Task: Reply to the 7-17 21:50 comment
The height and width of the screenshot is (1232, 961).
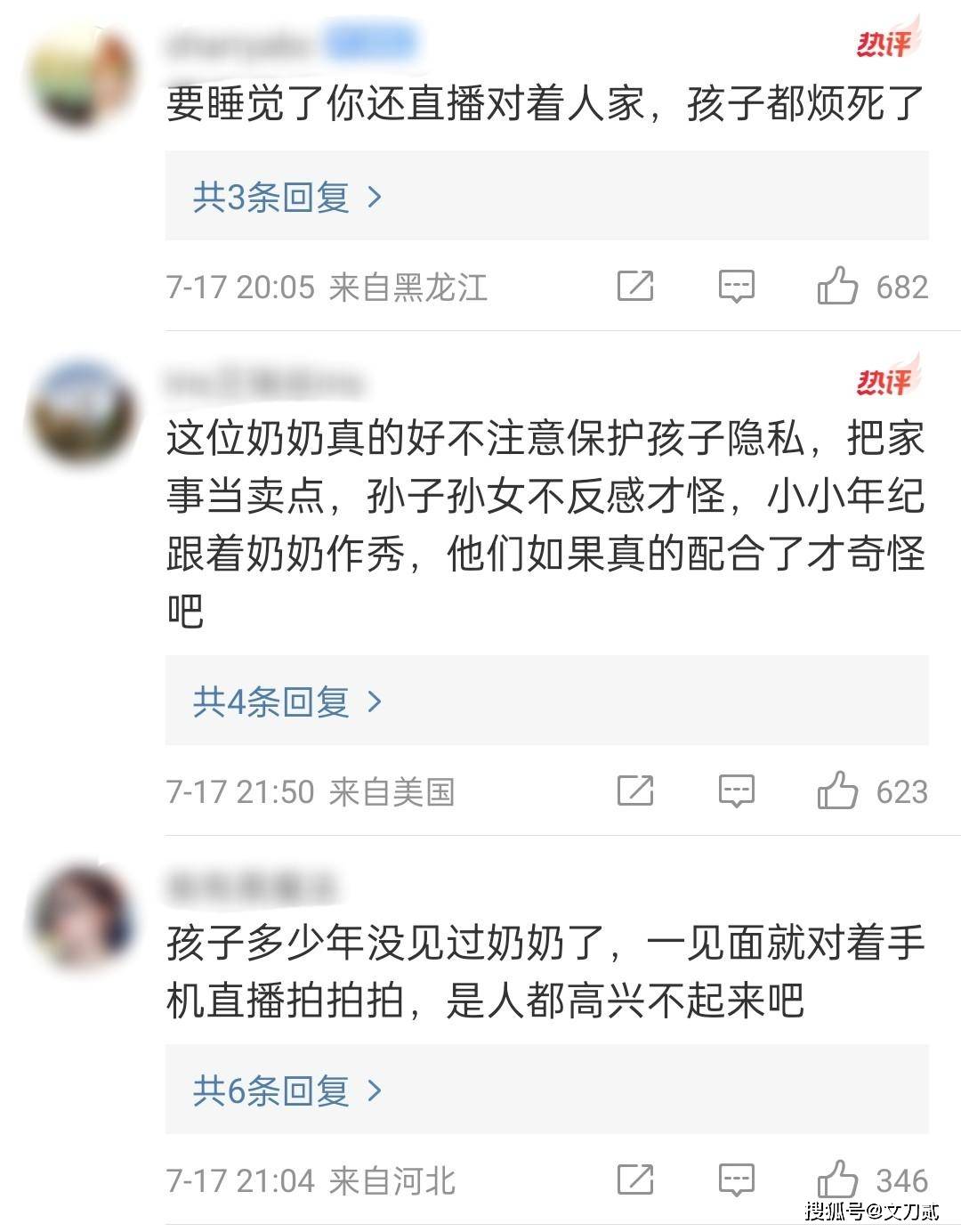Action: (x=737, y=790)
